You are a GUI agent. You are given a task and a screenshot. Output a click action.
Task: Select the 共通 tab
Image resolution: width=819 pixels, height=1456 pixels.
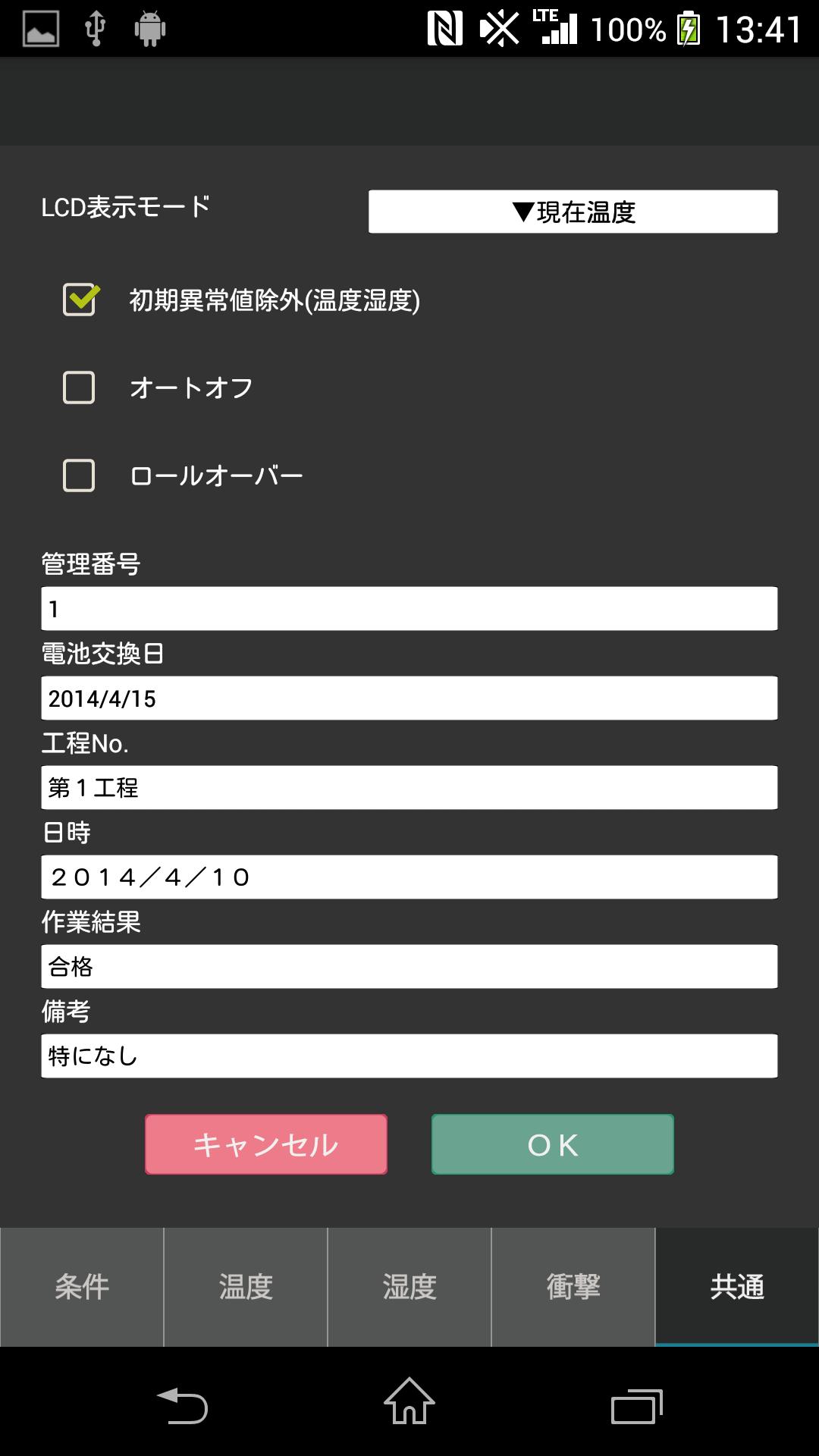pyautogui.click(x=737, y=1287)
